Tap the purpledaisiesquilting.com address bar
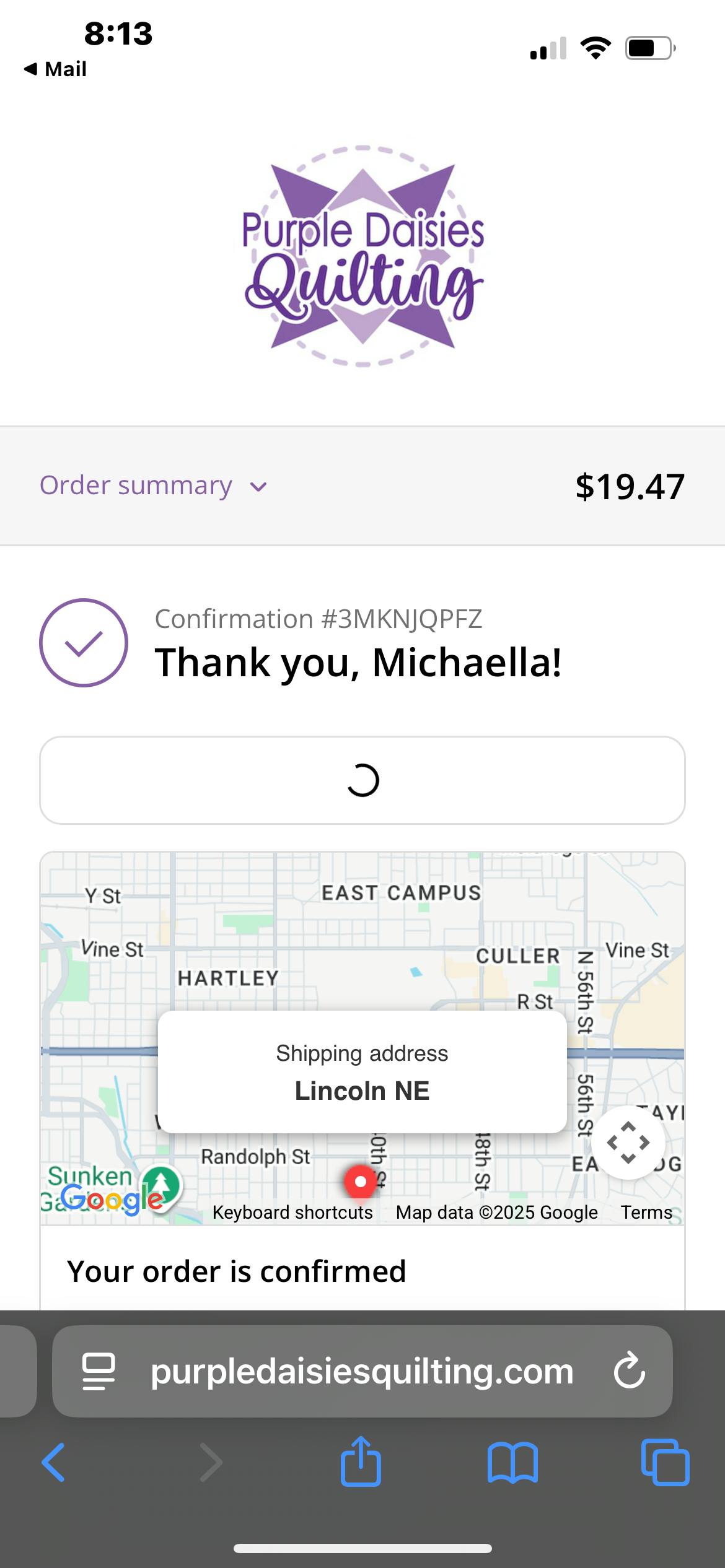Viewport: 725px width, 1568px height. 362,1371
